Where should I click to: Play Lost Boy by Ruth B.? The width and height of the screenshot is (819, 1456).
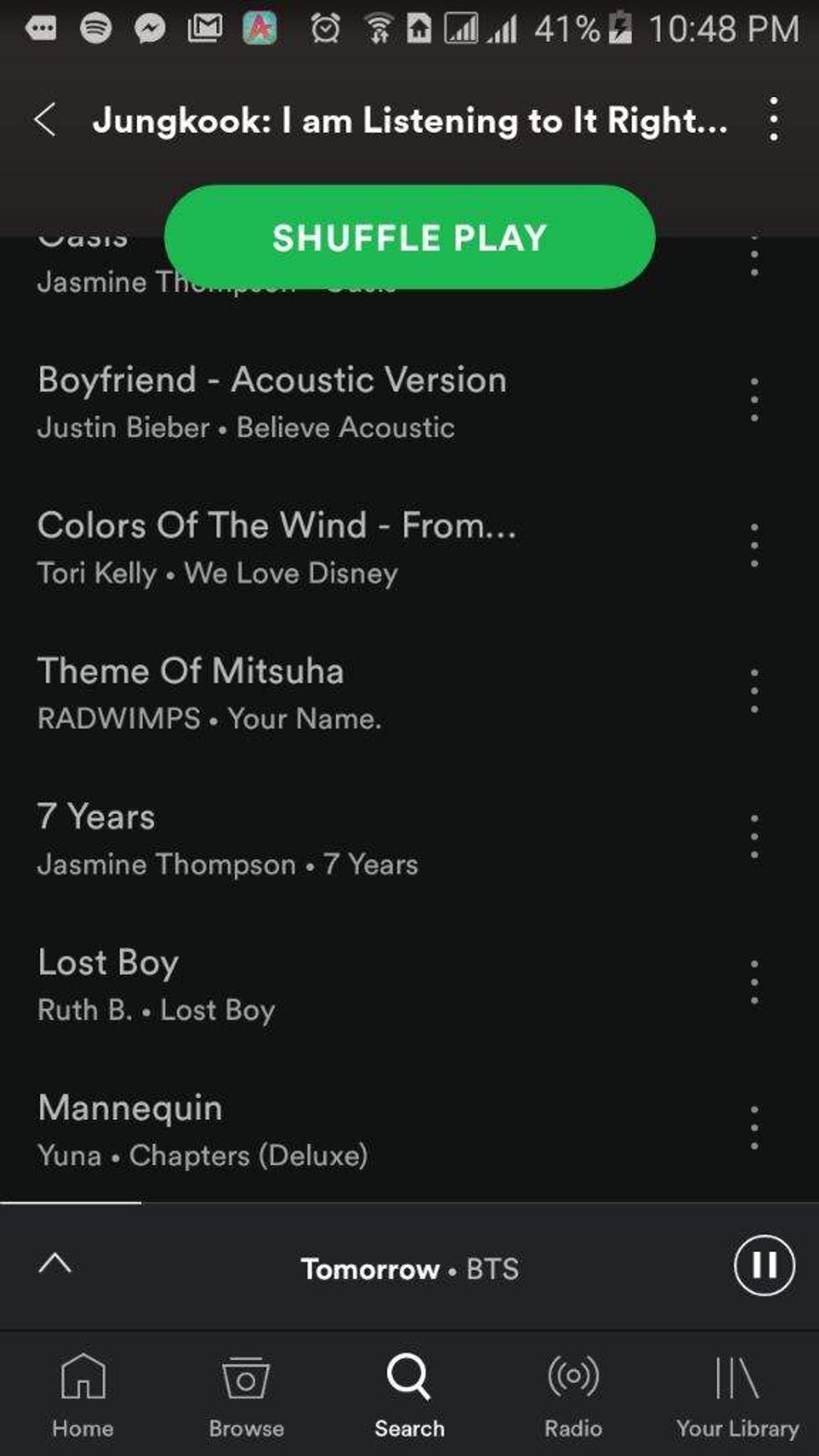[156, 984]
